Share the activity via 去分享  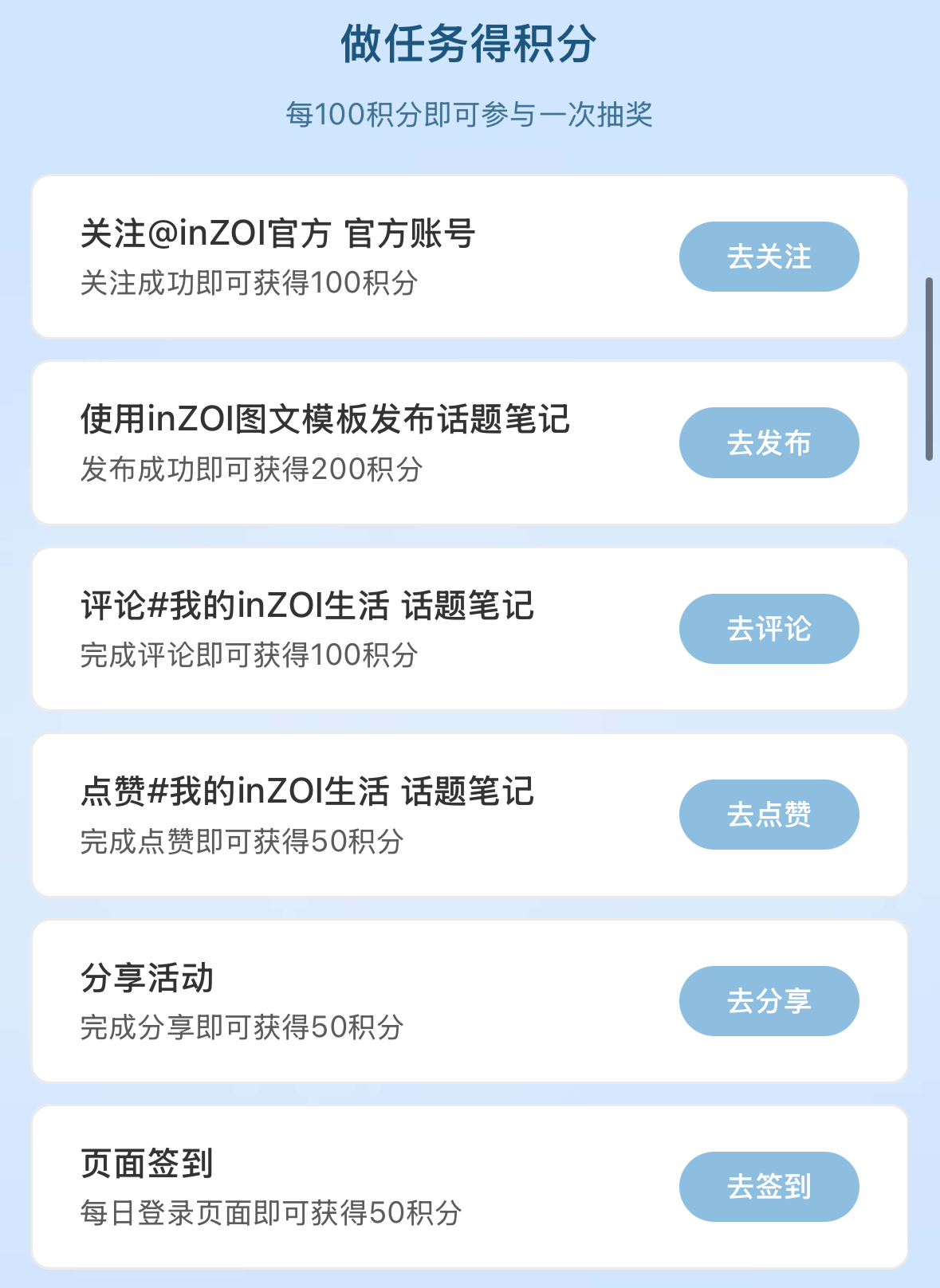(x=769, y=1001)
